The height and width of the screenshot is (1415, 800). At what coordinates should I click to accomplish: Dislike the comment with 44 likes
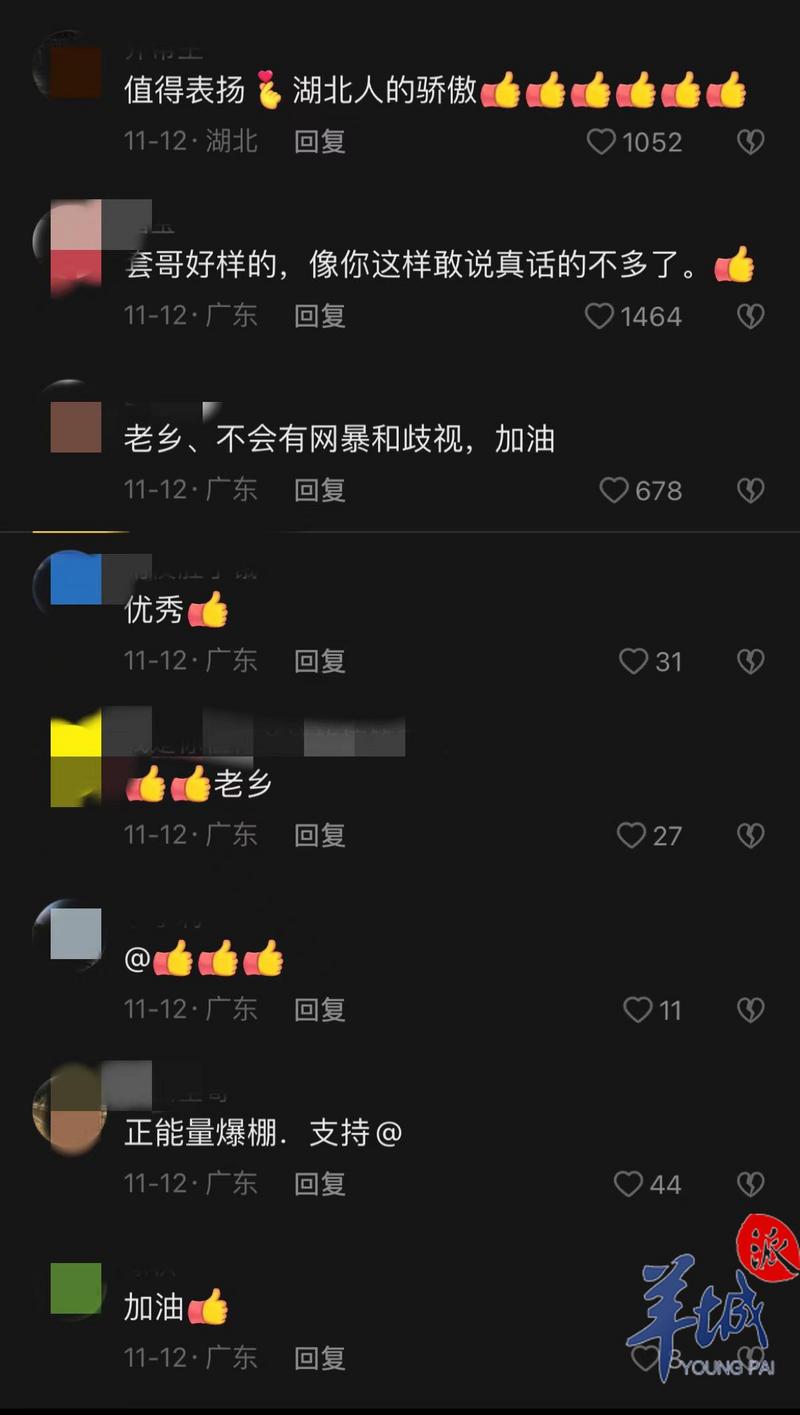(750, 1184)
